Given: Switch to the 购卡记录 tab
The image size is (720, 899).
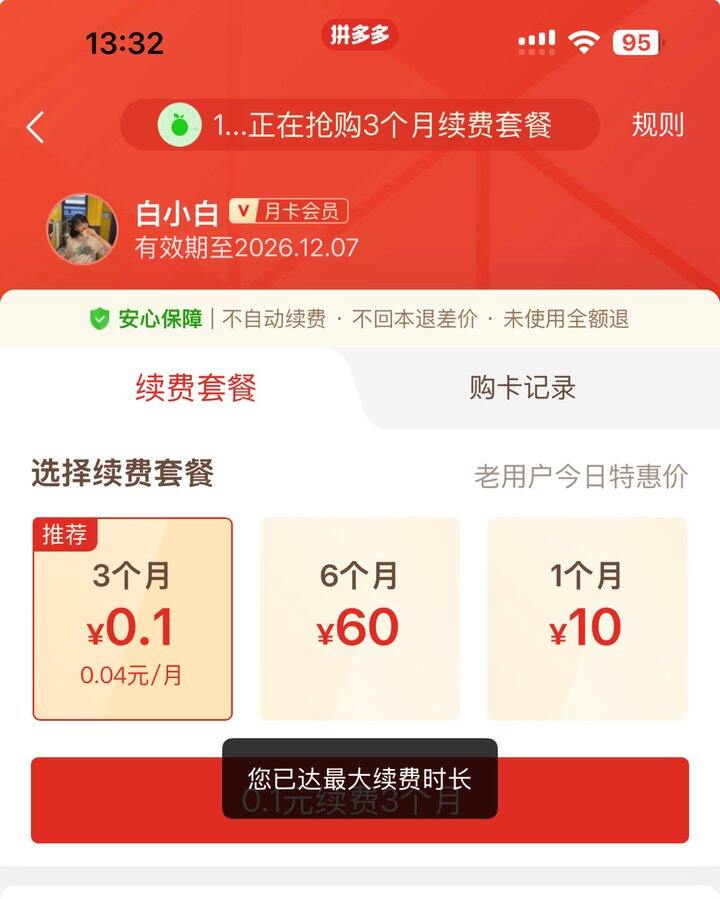Looking at the screenshot, I should pos(522,389).
